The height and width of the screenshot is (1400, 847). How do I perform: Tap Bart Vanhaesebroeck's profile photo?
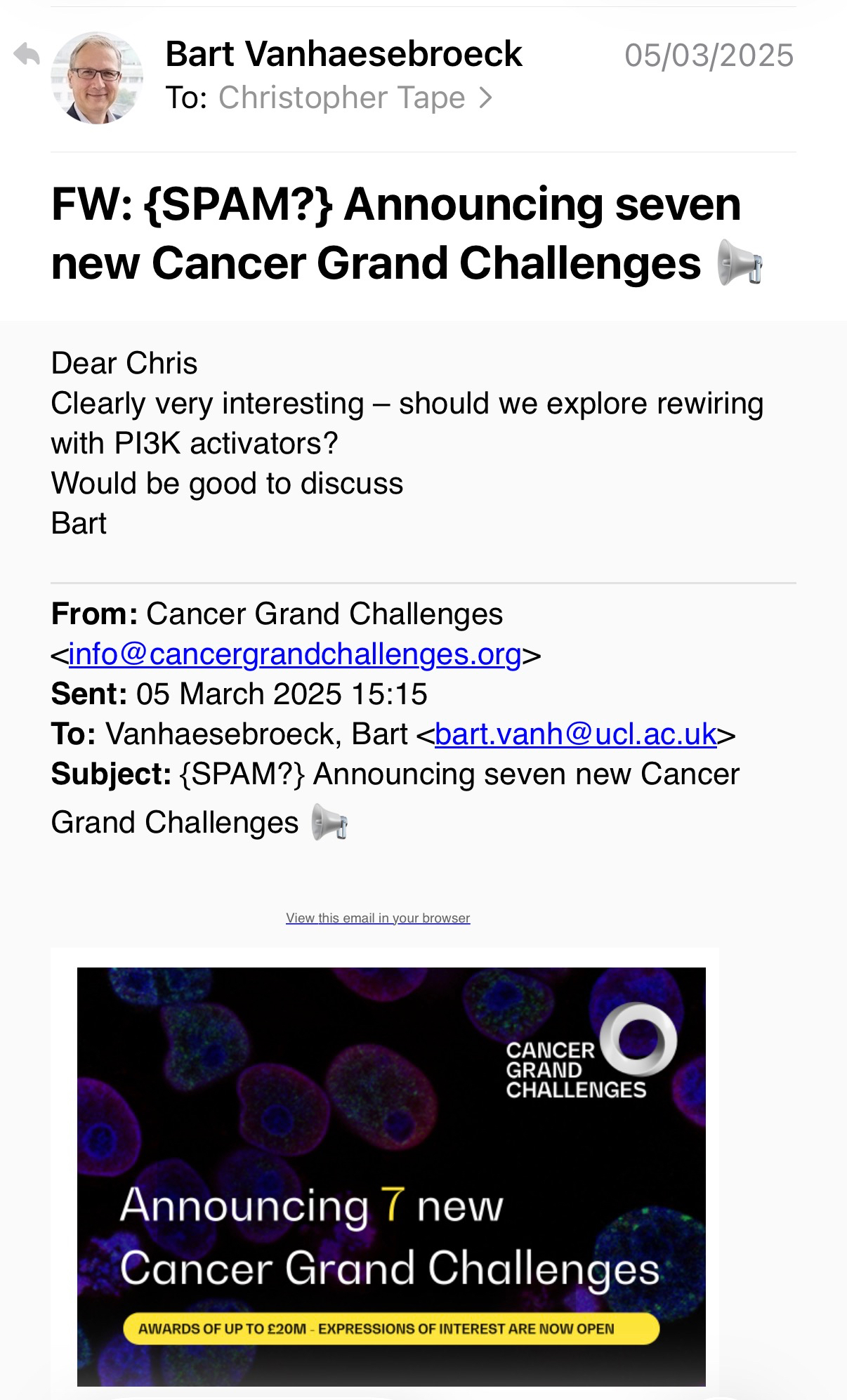point(97,78)
